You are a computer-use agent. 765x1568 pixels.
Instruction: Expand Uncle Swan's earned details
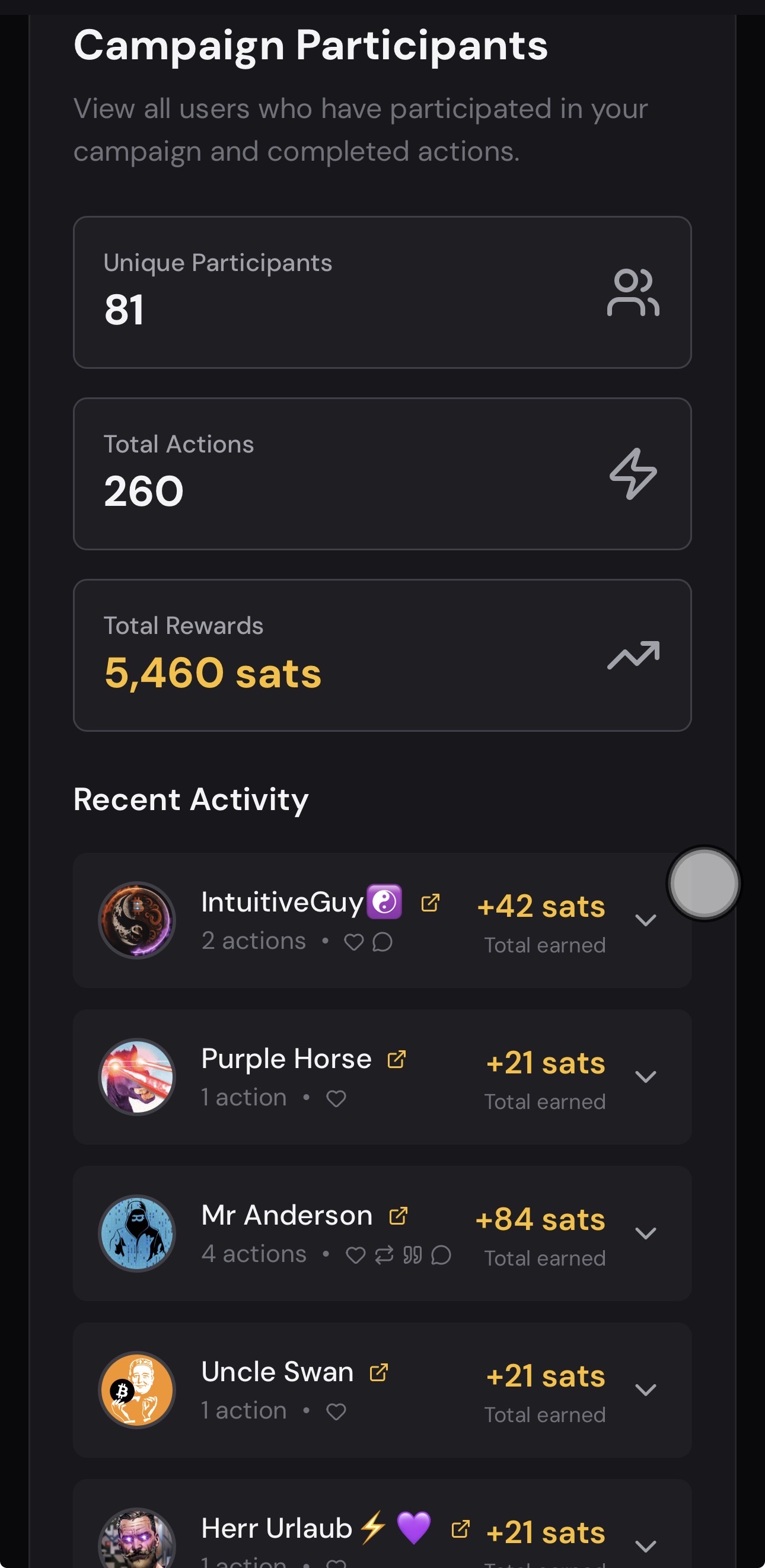coord(645,1389)
